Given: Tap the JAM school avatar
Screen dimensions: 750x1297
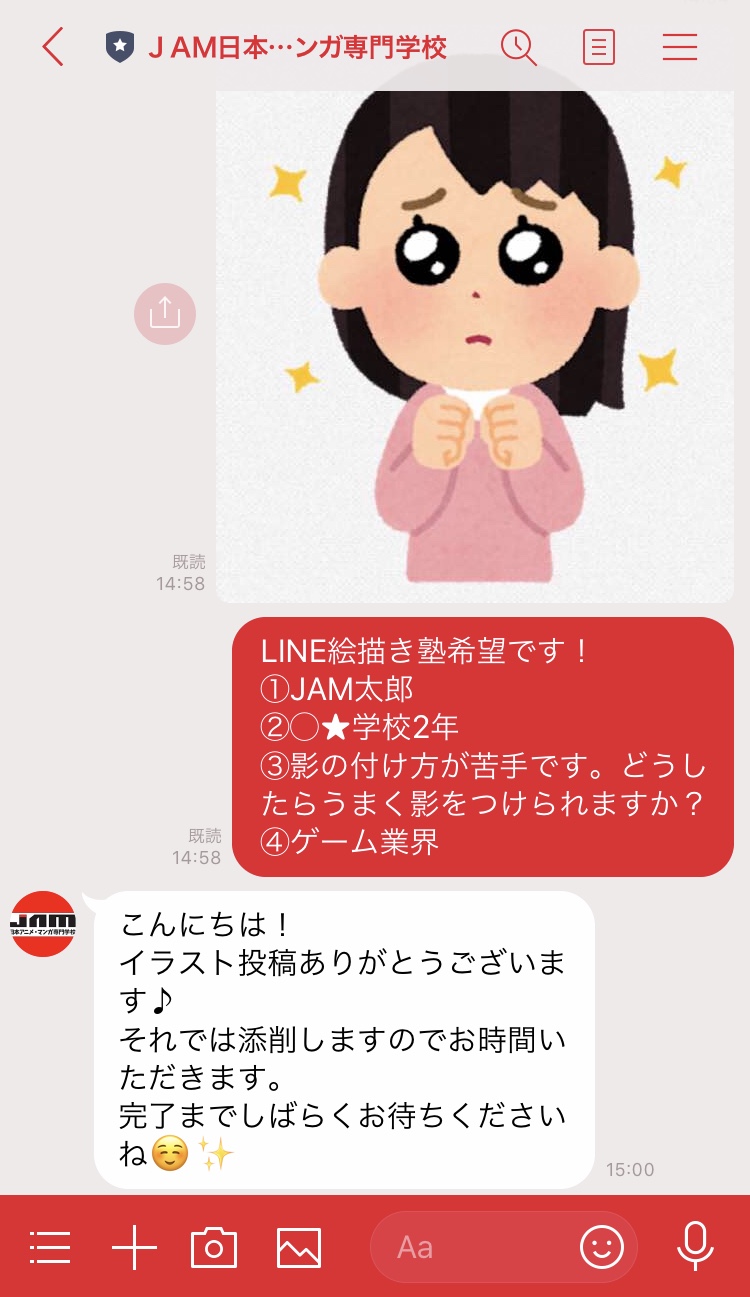Looking at the screenshot, I should (42, 921).
